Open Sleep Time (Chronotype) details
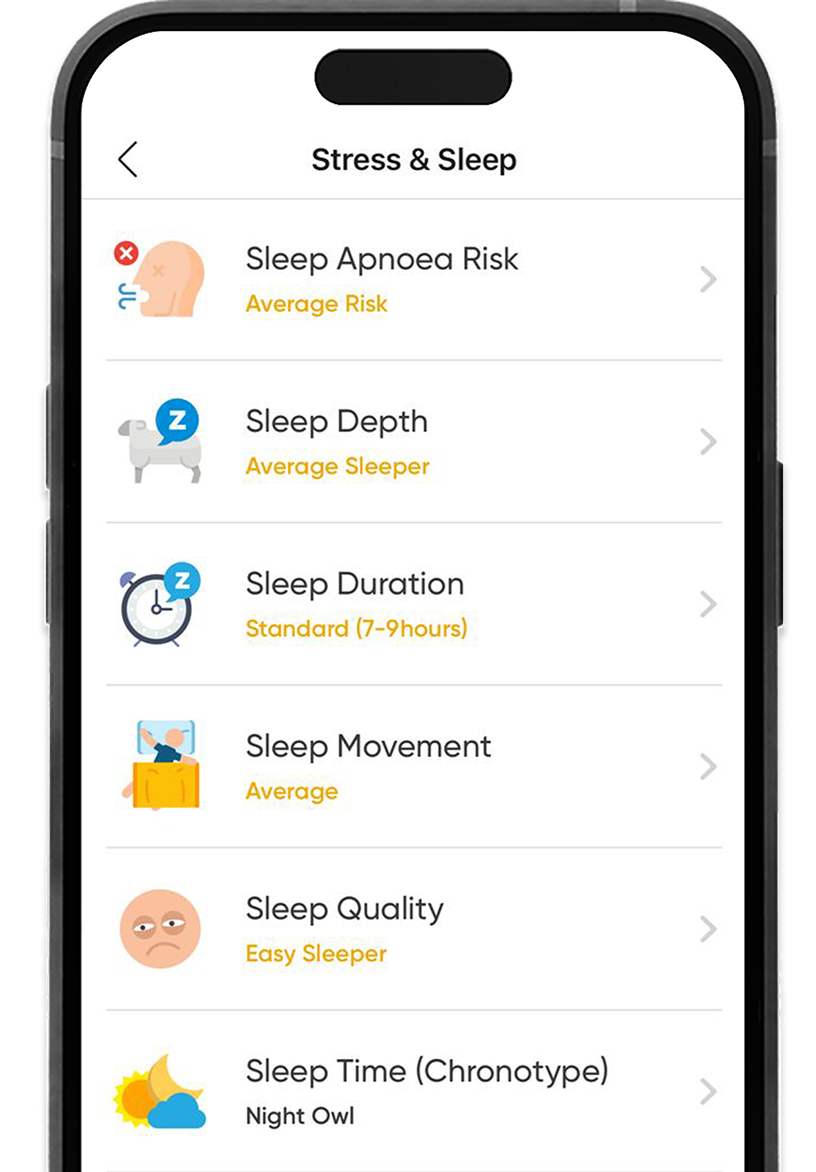The width and height of the screenshot is (816, 1172). (x=412, y=1091)
